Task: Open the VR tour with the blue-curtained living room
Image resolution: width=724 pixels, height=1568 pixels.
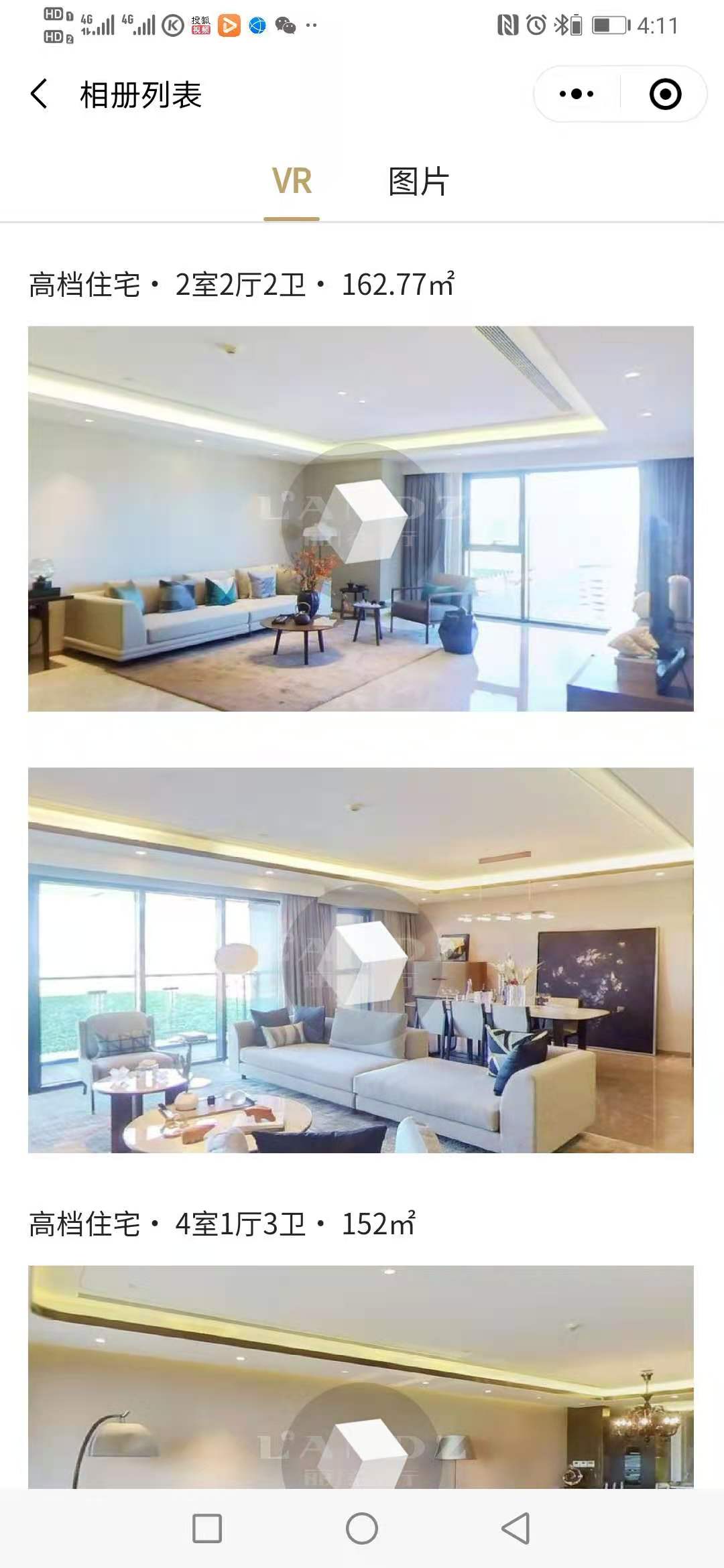Action: pos(361,518)
